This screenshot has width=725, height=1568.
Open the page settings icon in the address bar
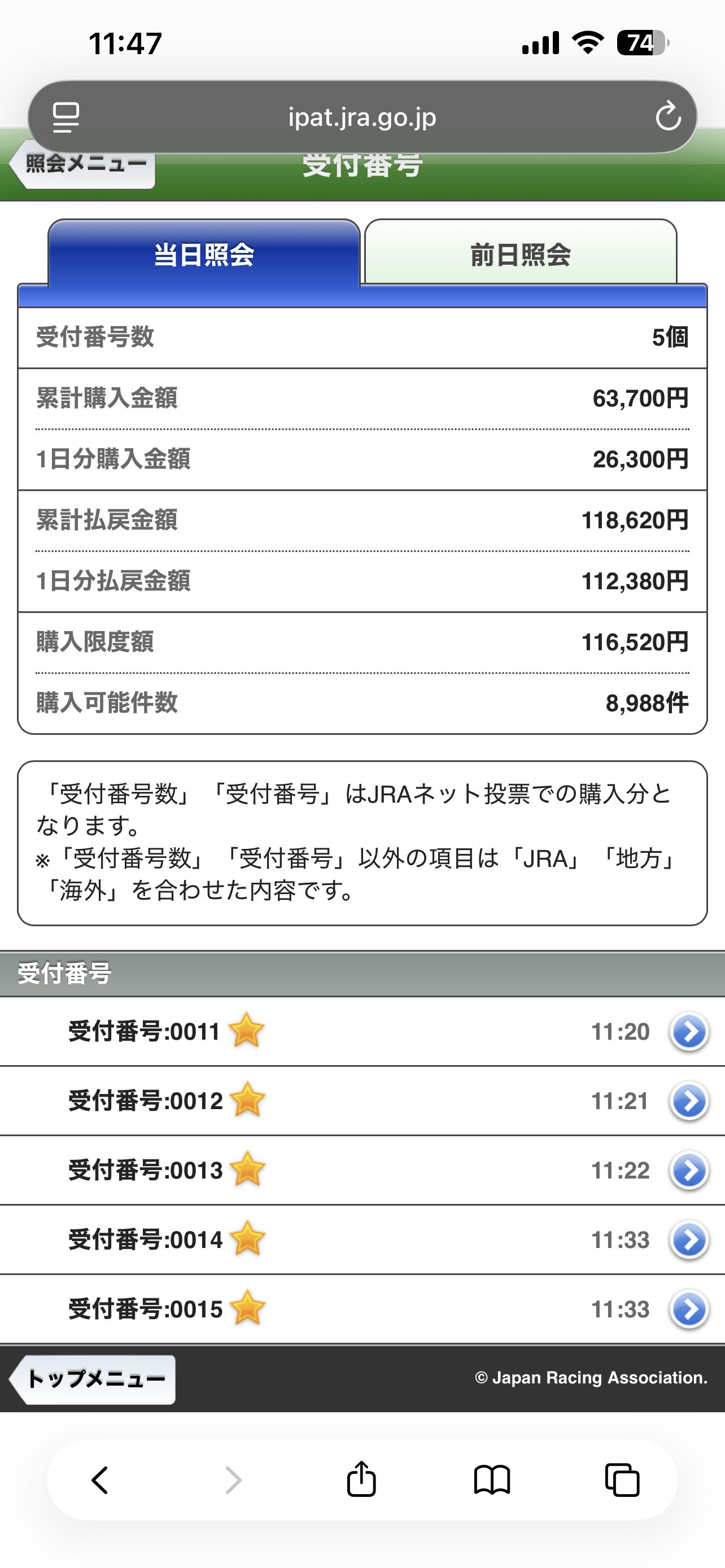tap(65, 117)
